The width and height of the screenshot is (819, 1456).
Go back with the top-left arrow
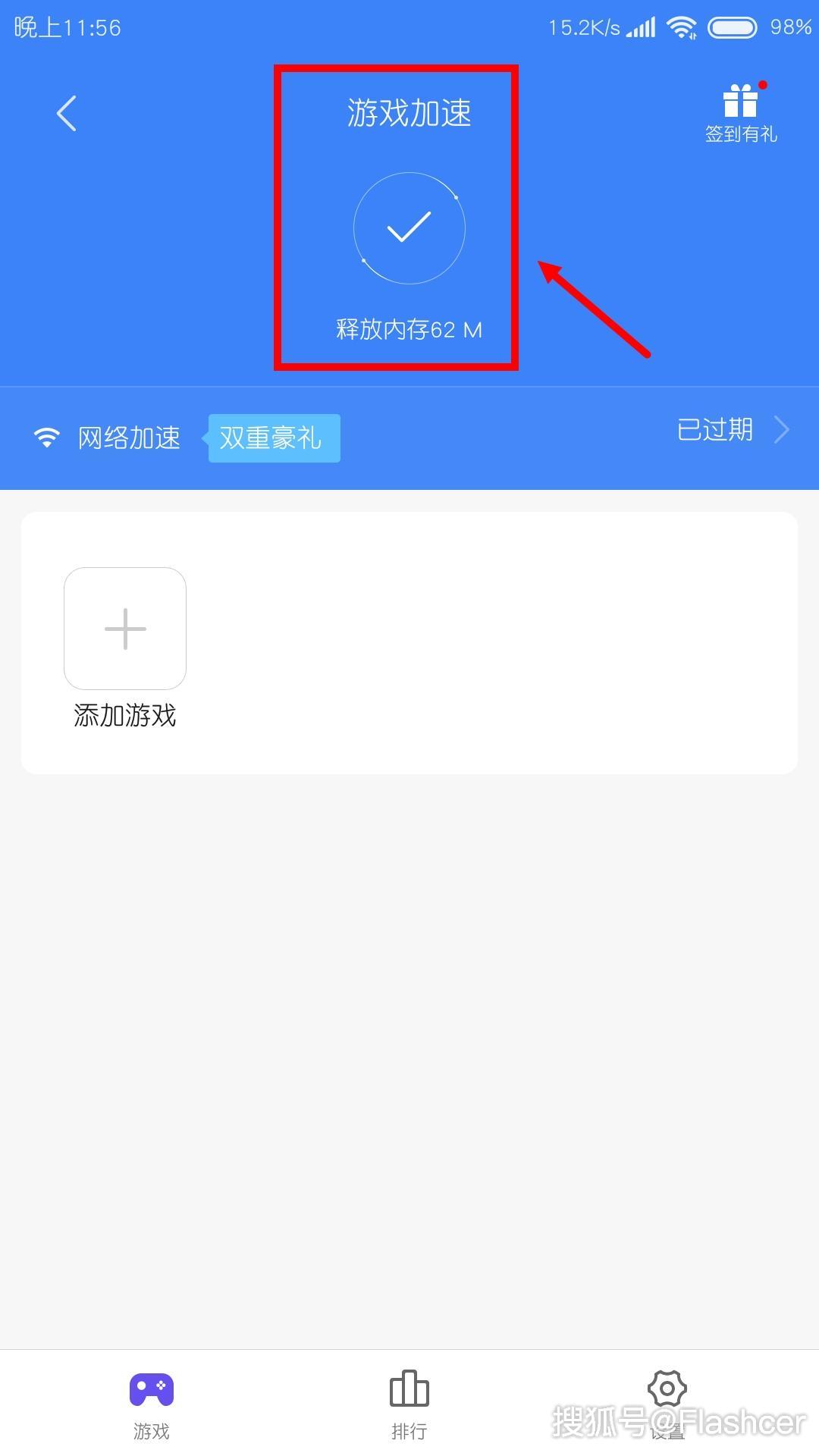(x=67, y=114)
